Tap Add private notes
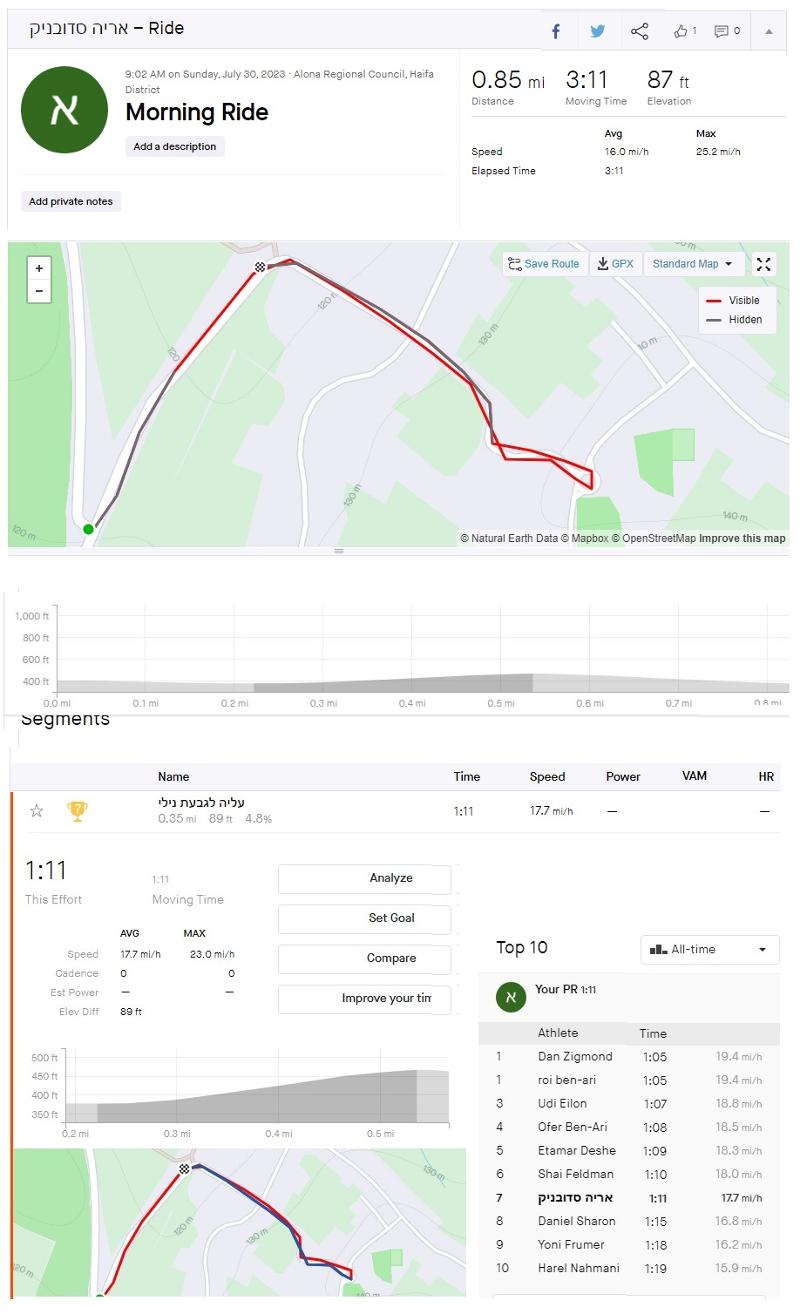The height and width of the screenshot is (1314, 800). (x=71, y=201)
